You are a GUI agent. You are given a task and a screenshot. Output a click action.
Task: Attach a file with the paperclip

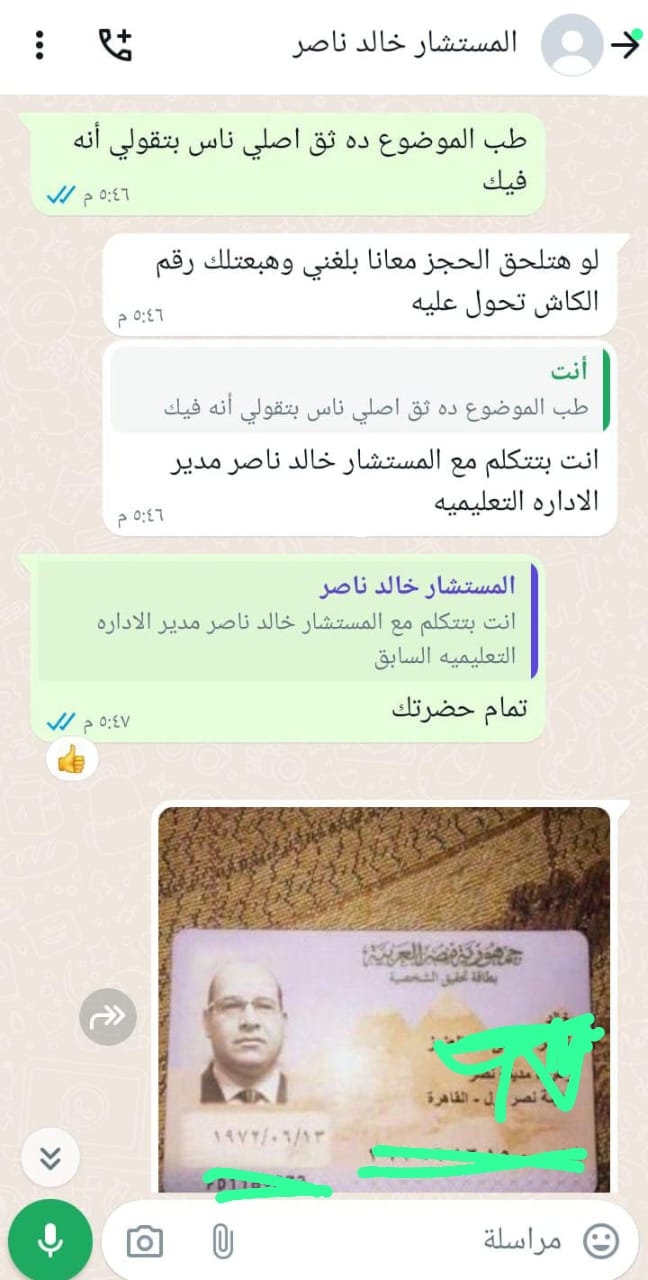click(222, 1242)
